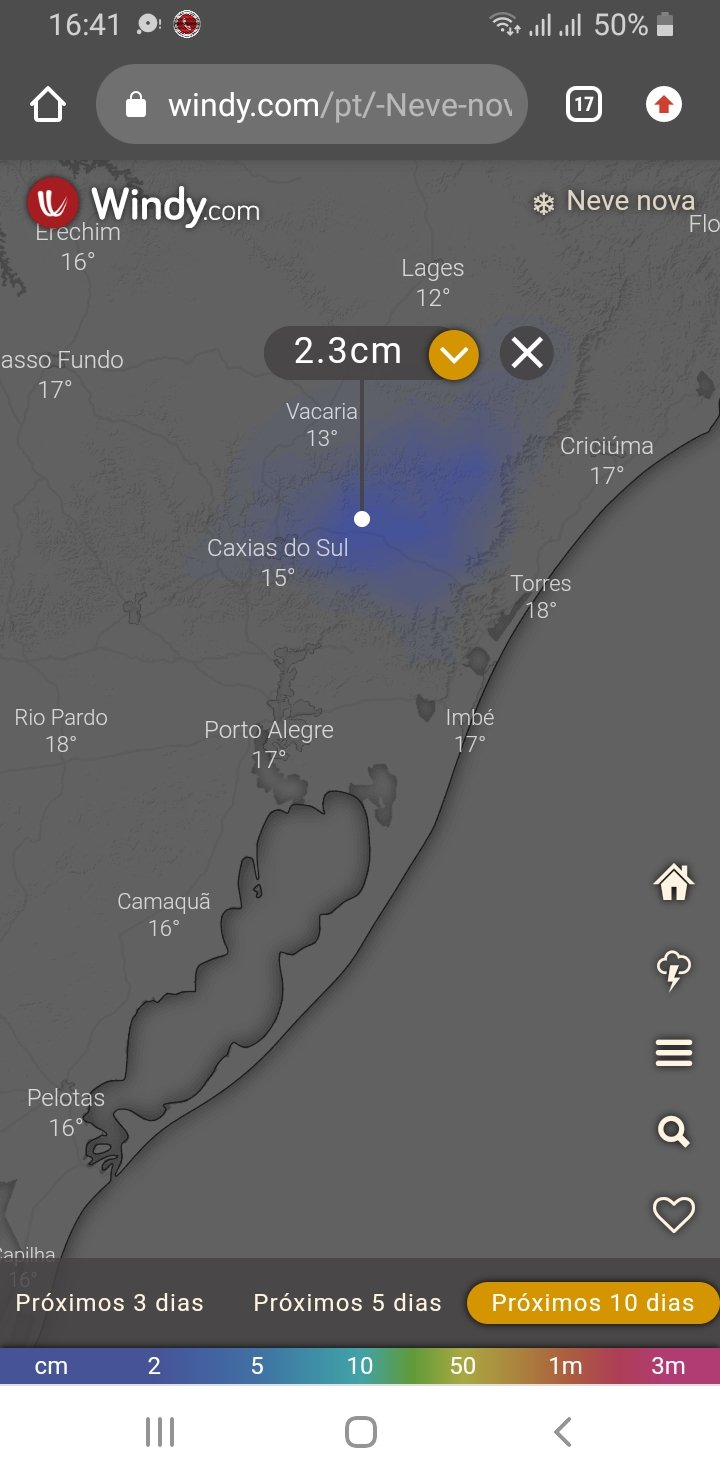The width and height of the screenshot is (720, 1480).
Task: Open the Windy.com logo link
Action: 143,203
